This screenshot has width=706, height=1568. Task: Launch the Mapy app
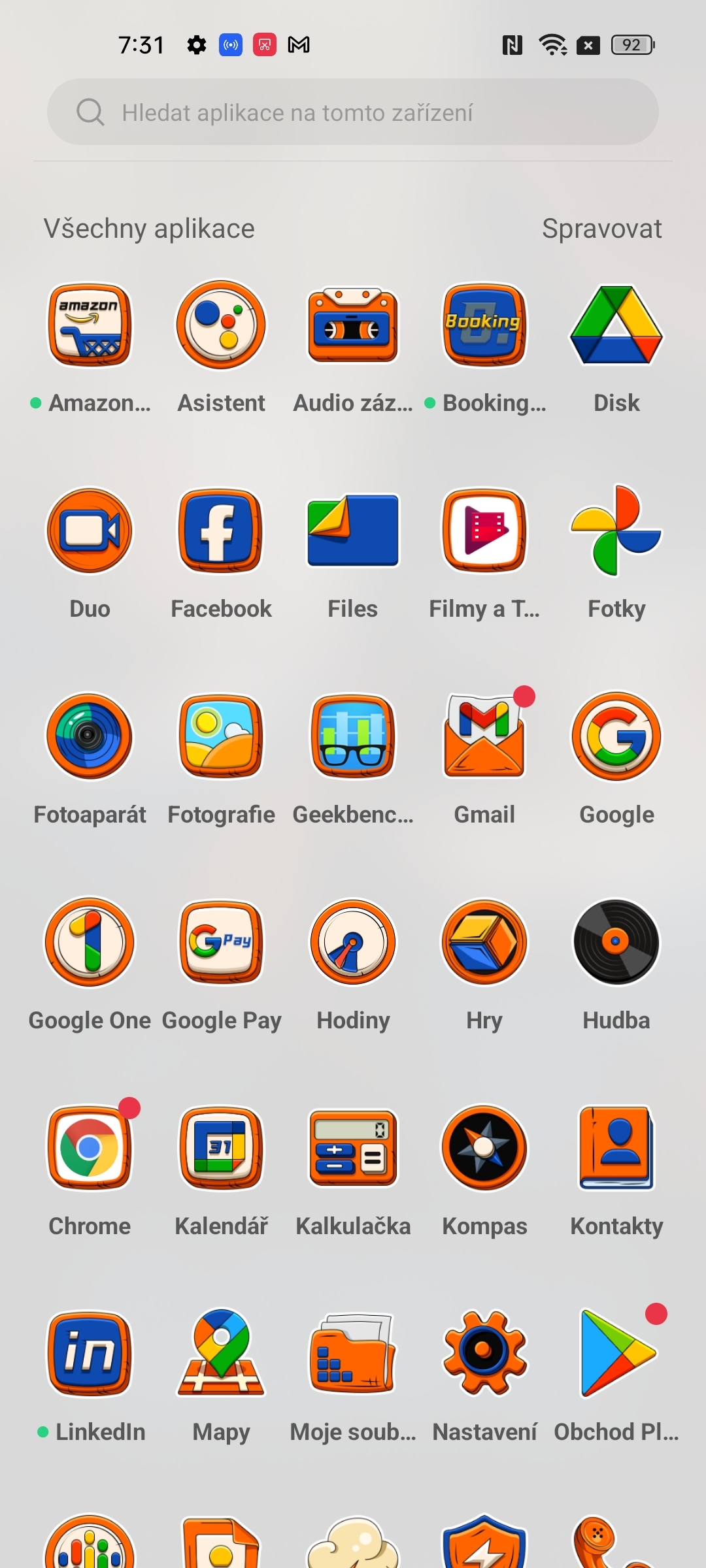tap(222, 1354)
